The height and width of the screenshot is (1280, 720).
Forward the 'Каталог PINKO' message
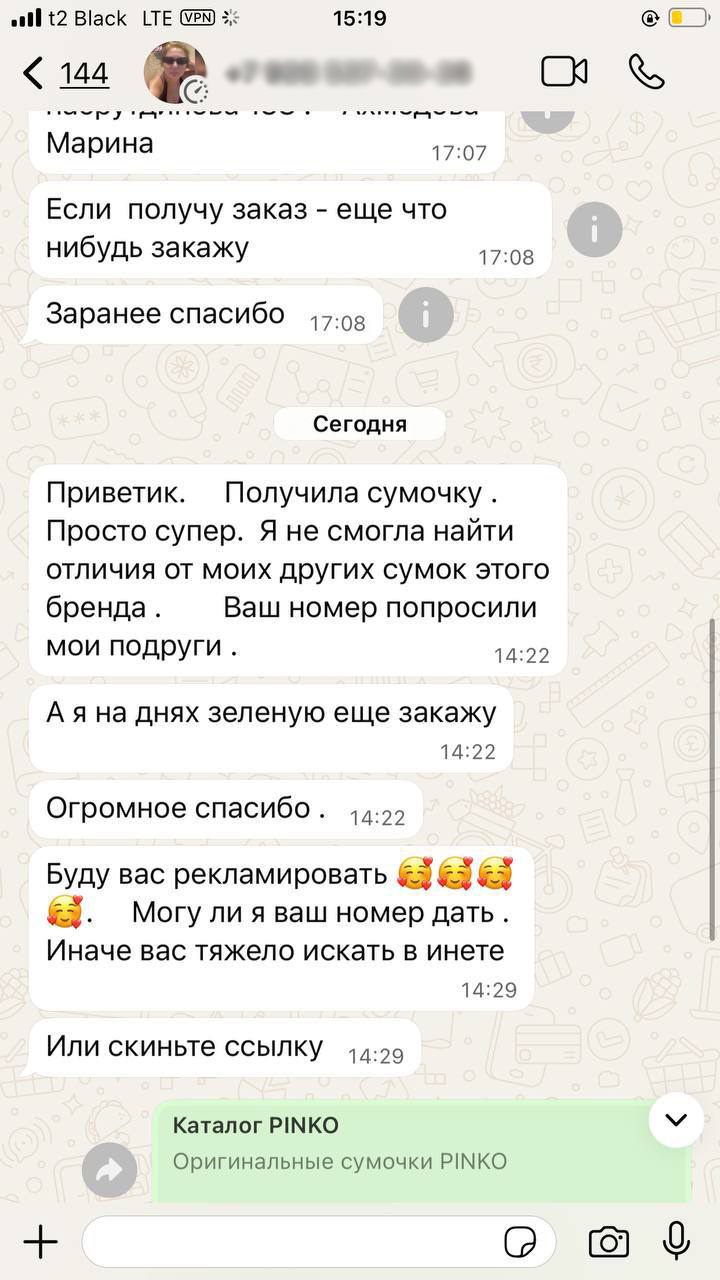109,1169
